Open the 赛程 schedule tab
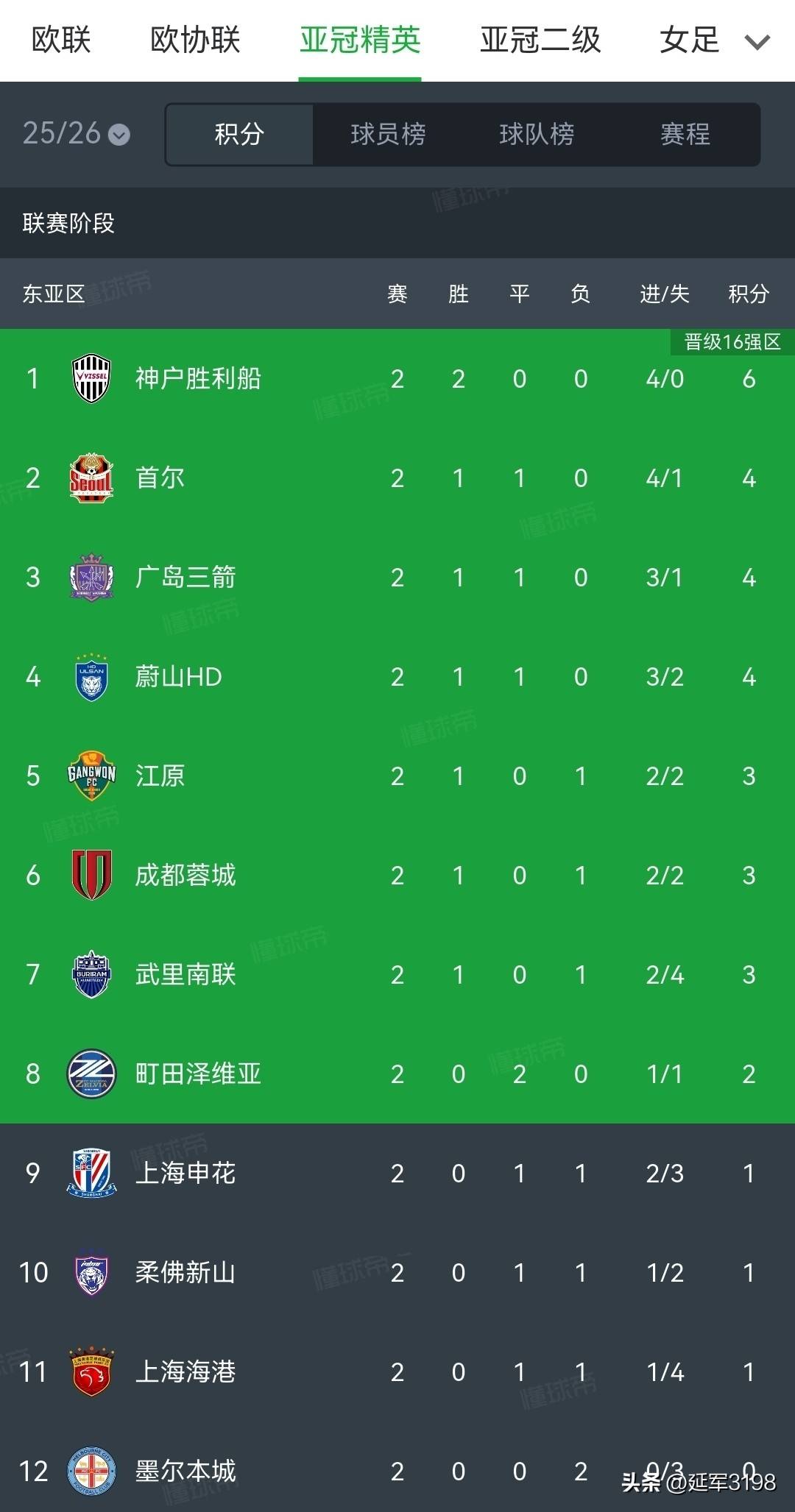Viewport: 795px width, 1512px height. pyautogui.click(x=685, y=134)
